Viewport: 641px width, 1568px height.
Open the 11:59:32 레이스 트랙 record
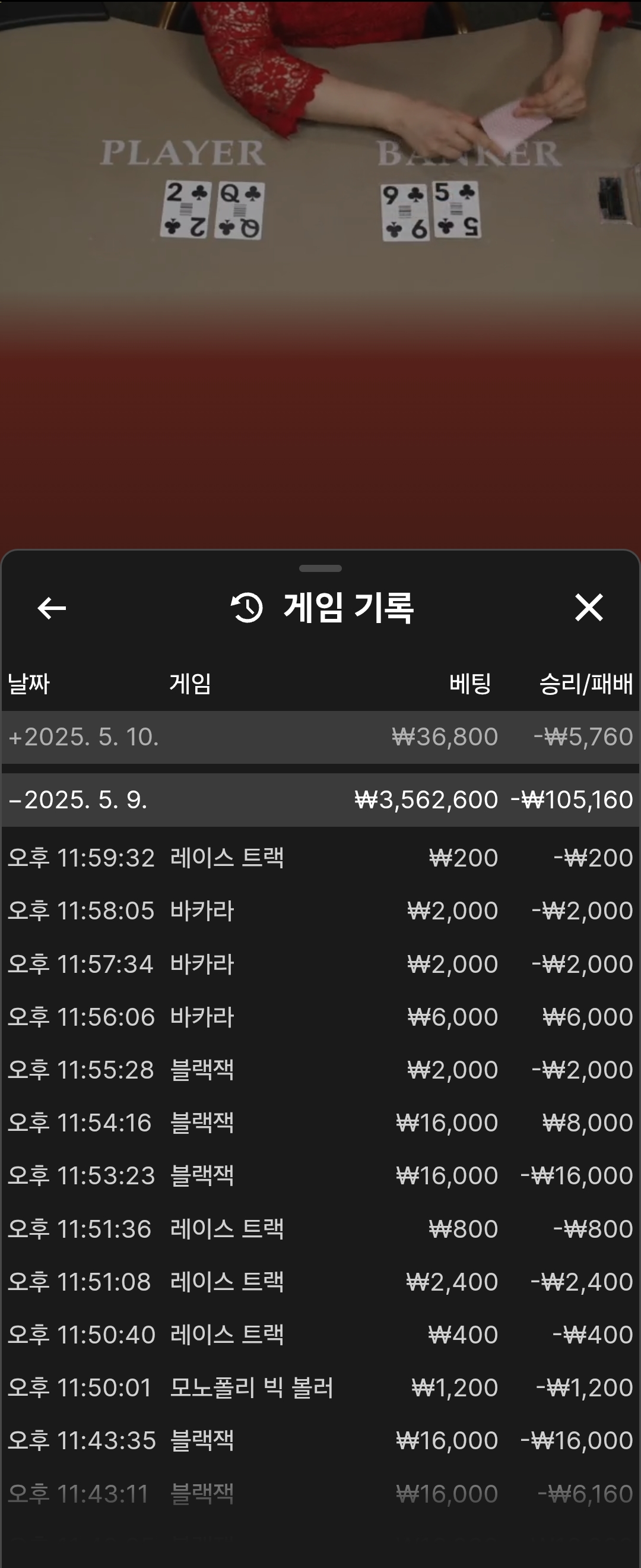click(x=320, y=858)
